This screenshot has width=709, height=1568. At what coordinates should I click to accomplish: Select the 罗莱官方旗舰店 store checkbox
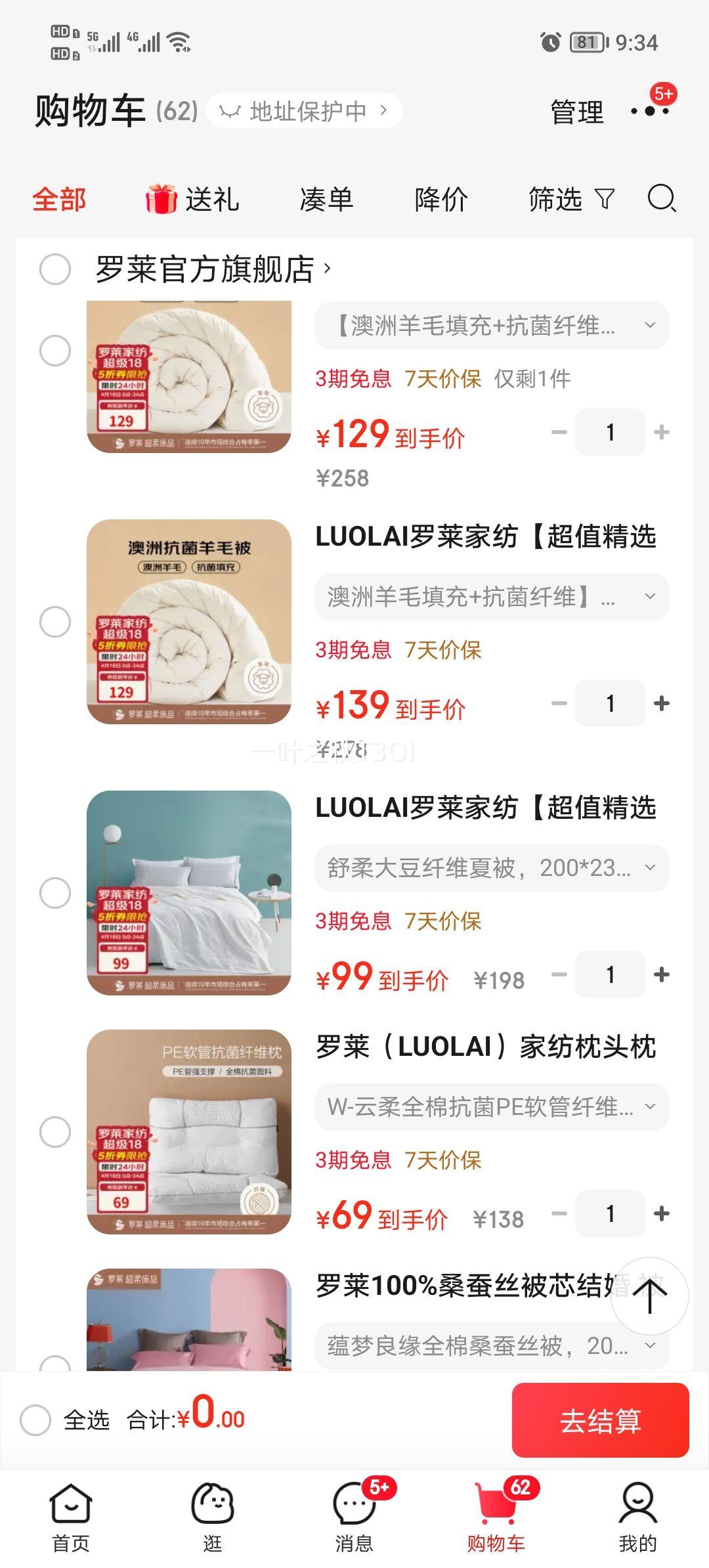[x=55, y=269]
